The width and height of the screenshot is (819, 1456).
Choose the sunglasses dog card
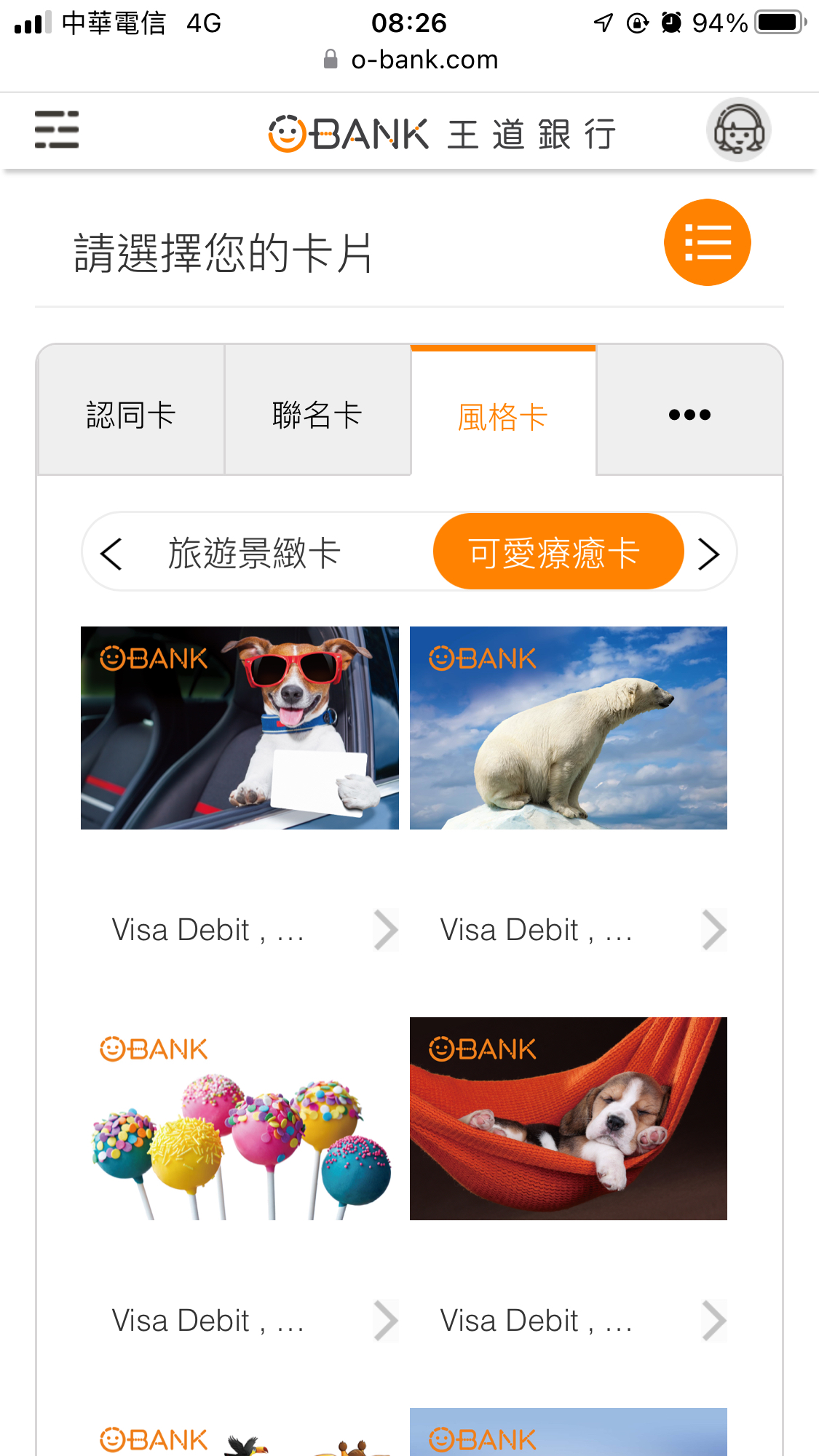click(240, 728)
